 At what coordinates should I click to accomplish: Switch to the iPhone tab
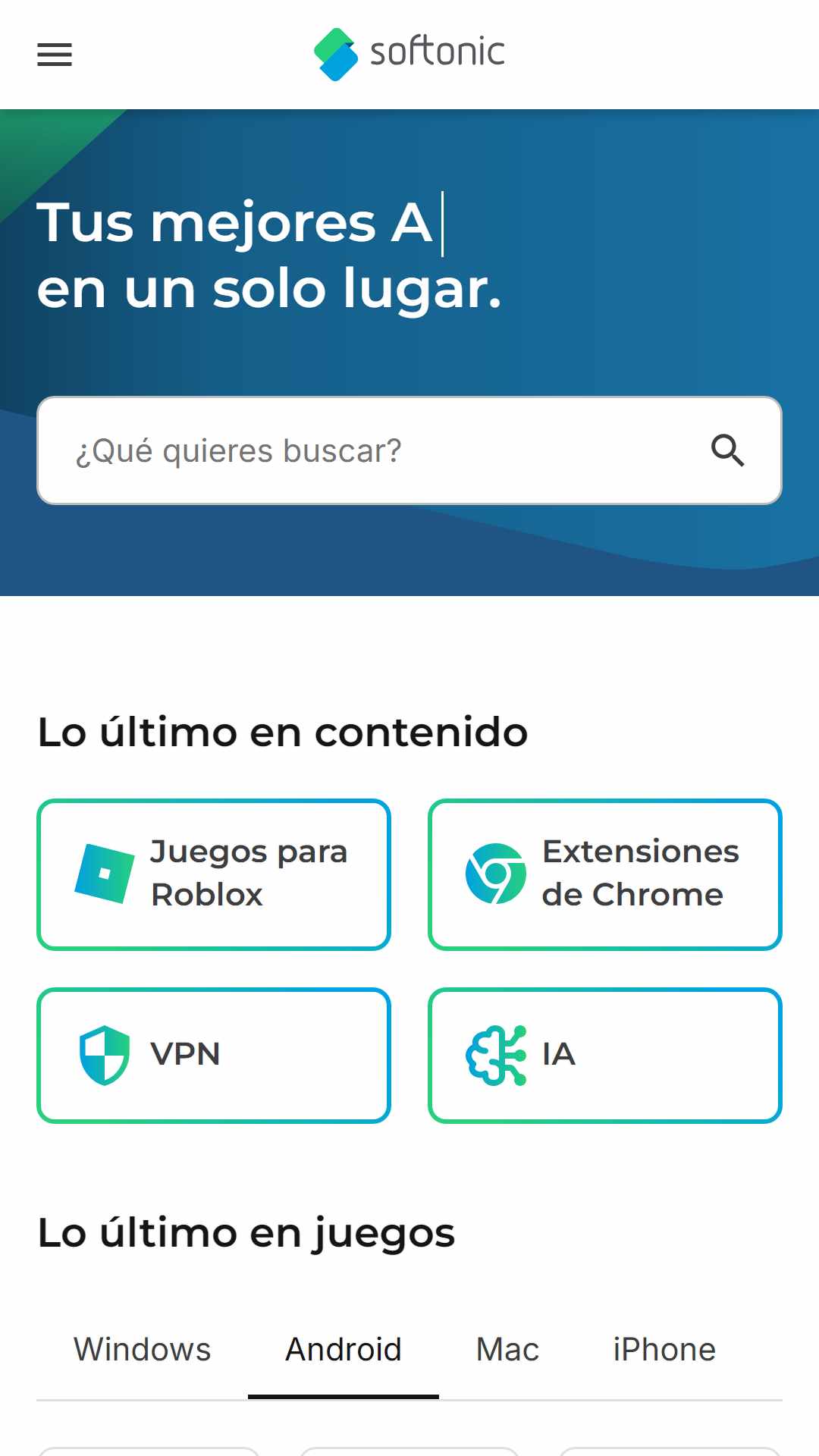tap(664, 1350)
